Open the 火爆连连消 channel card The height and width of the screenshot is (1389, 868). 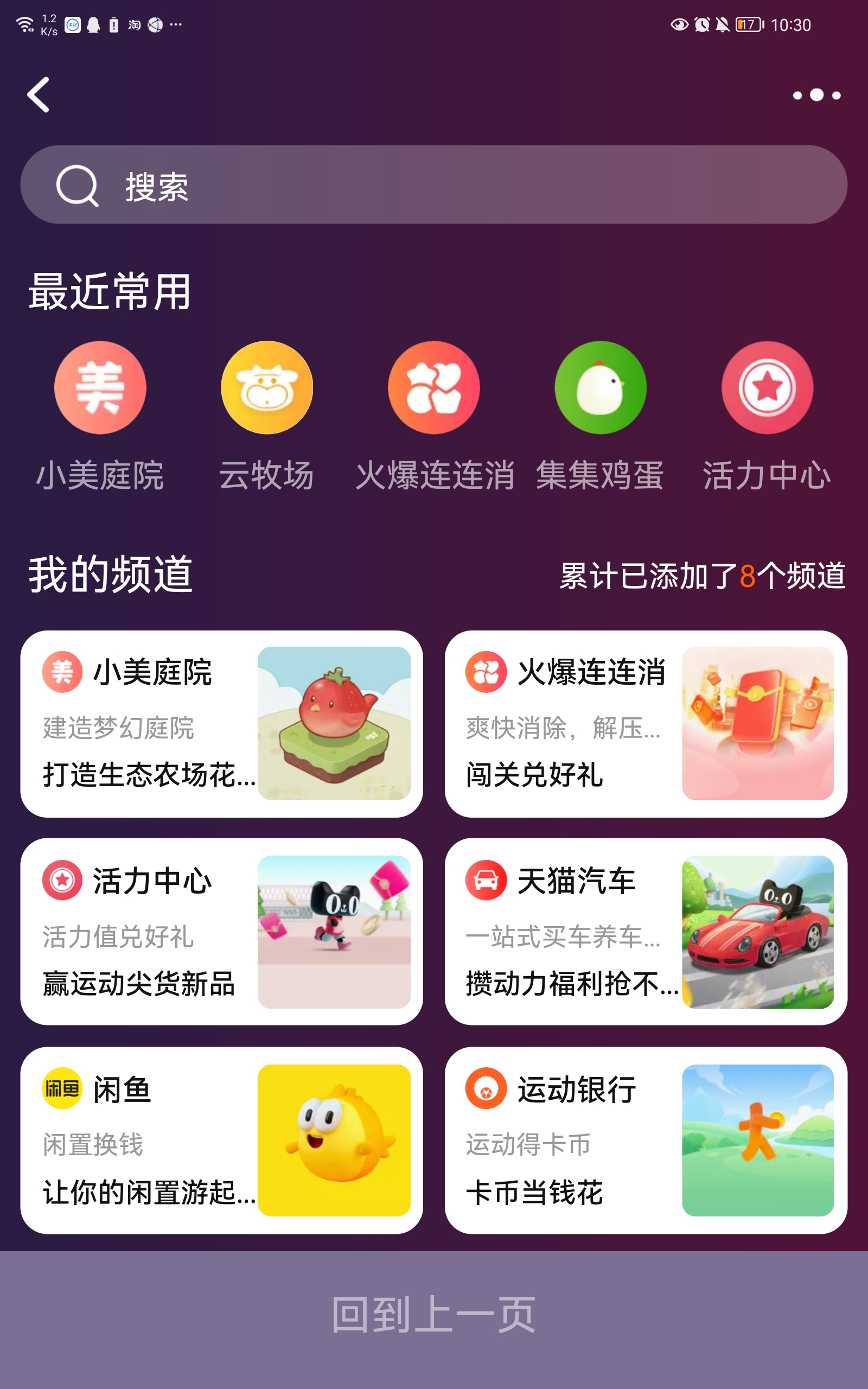point(646,724)
